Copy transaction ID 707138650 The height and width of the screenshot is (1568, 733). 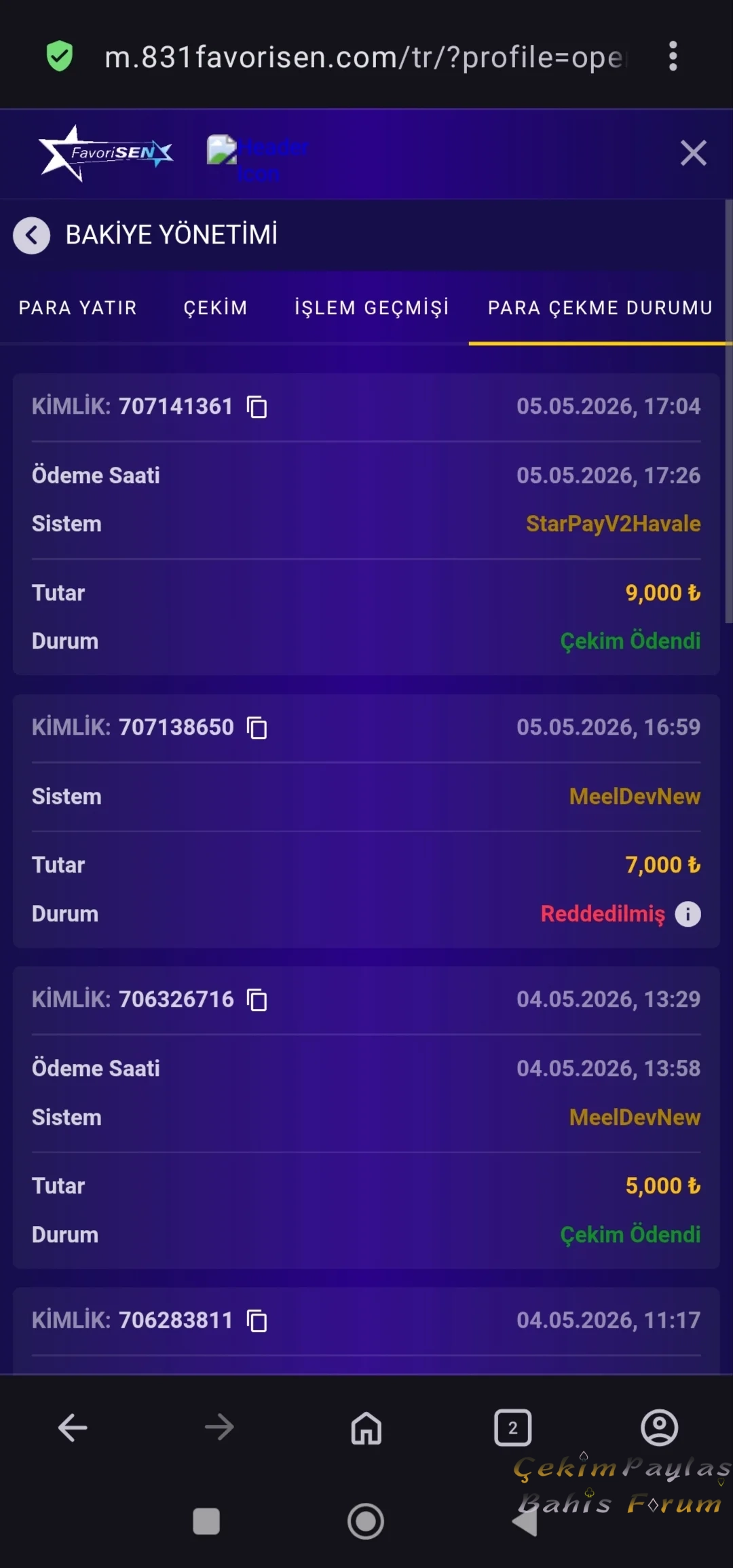[x=257, y=728]
